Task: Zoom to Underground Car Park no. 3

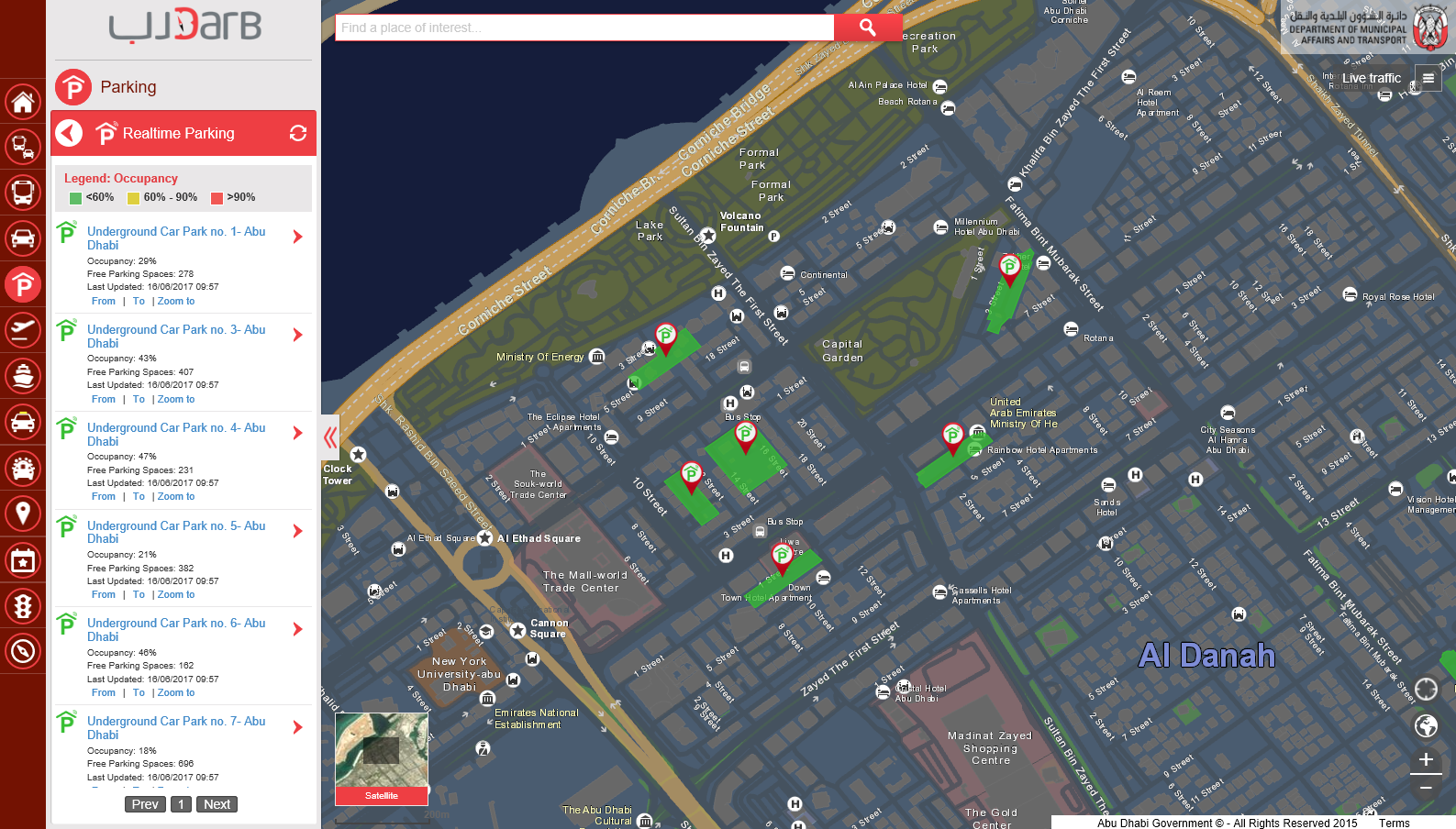Action: tap(176, 400)
